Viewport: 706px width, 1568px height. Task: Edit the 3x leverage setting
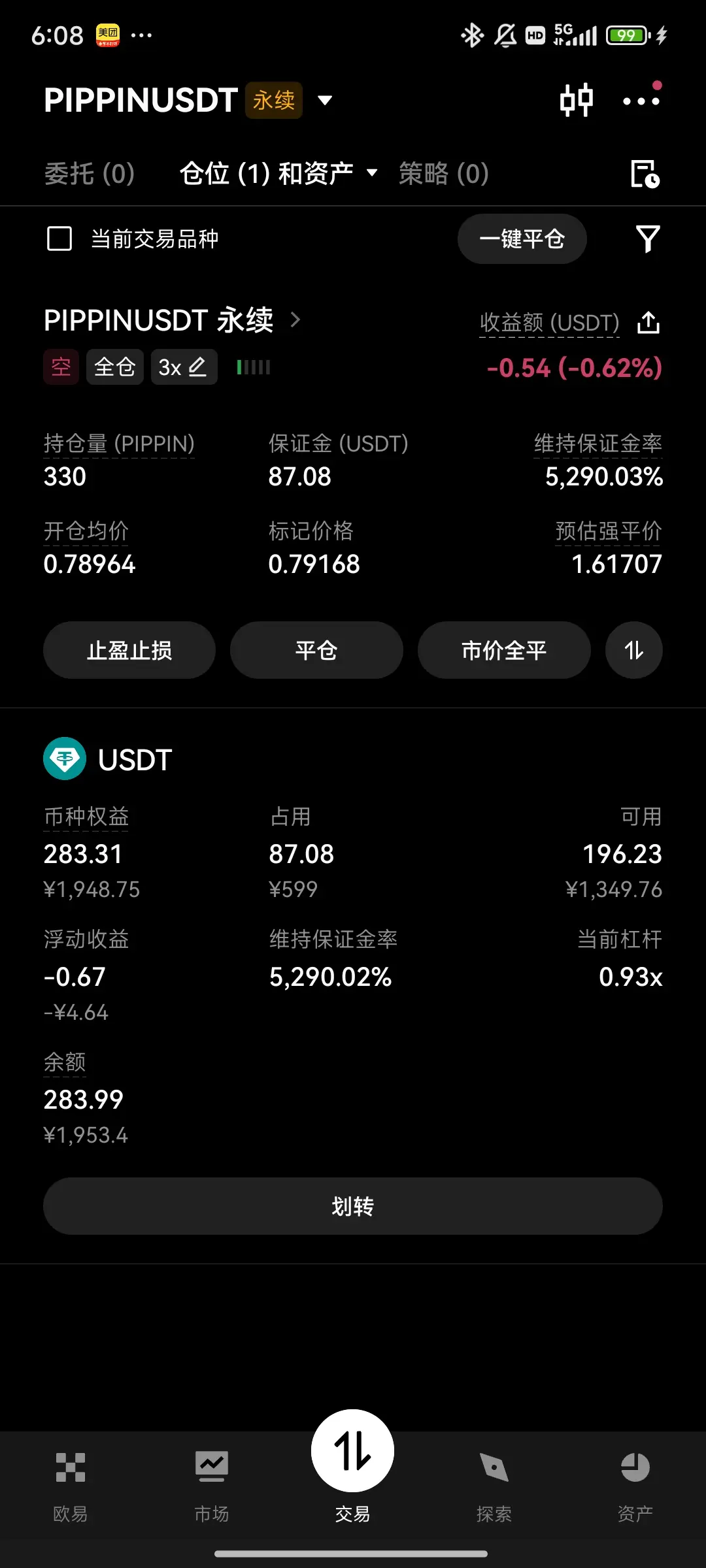(x=184, y=367)
